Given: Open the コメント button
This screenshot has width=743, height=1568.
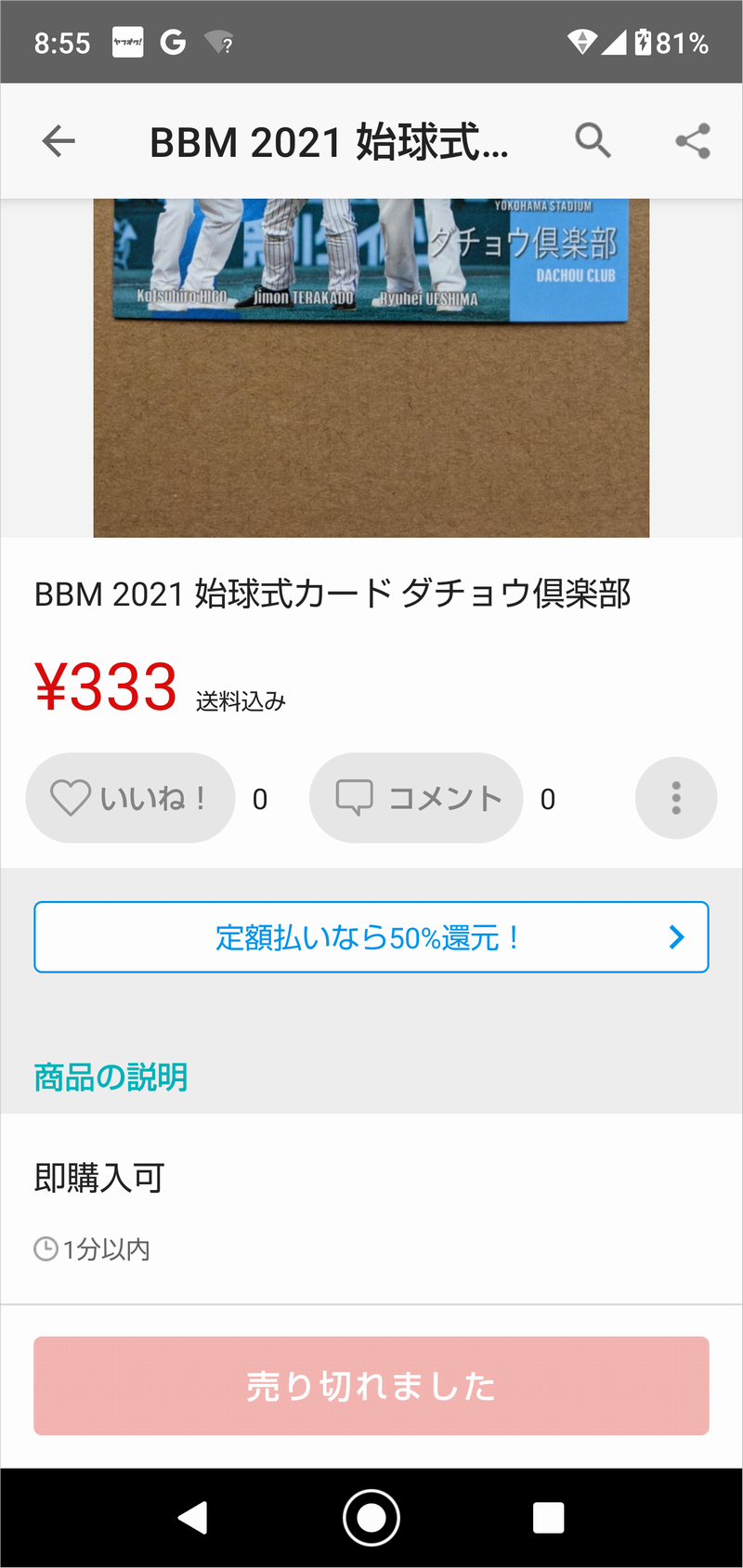Looking at the screenshot, I should [x=416, y=798].
